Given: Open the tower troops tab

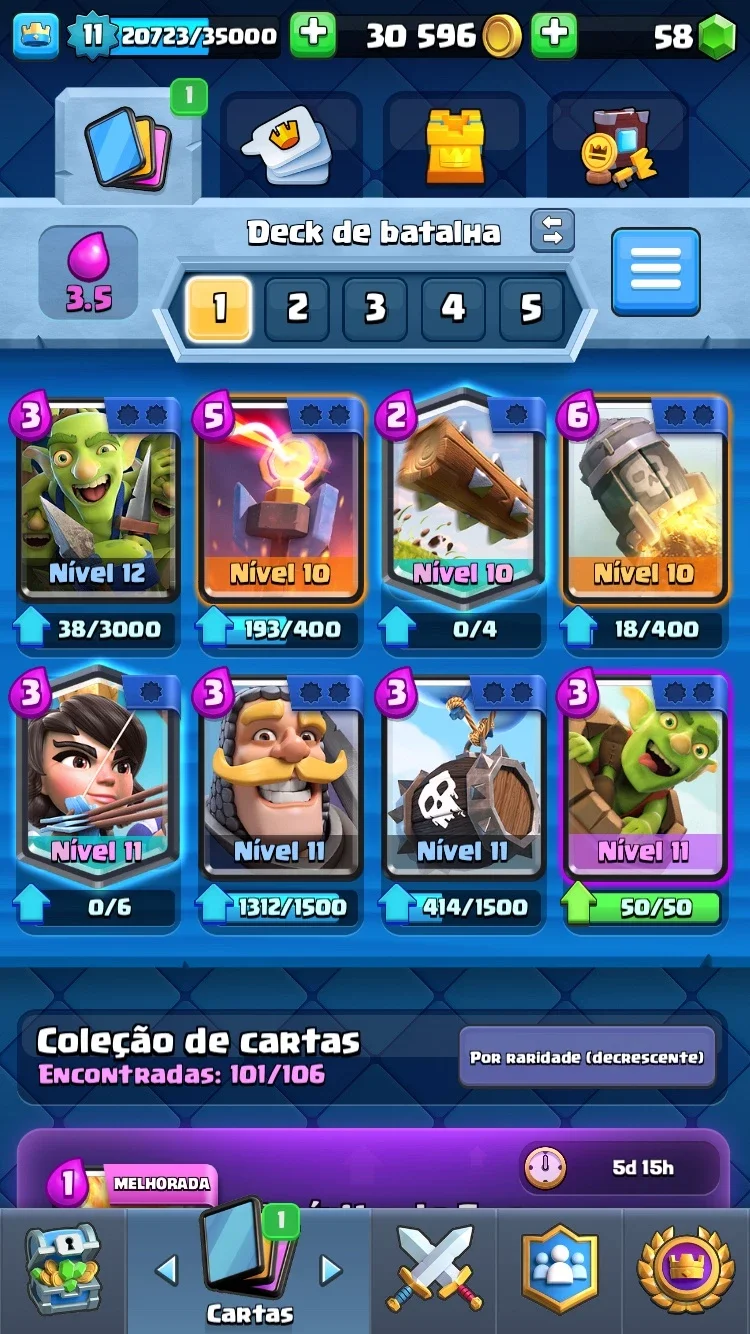Looking at the screenshot, I should [x=455, y=147].
